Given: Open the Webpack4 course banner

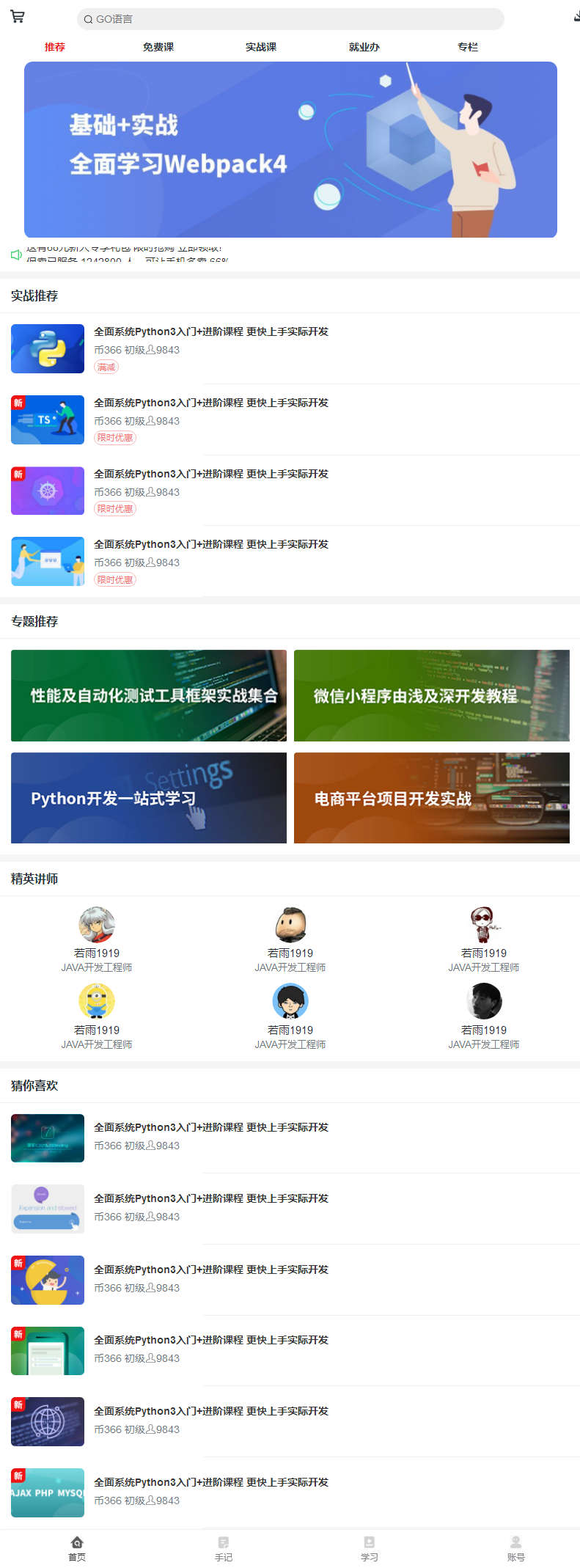Looking at the screenshot, I should pos(290,150).
